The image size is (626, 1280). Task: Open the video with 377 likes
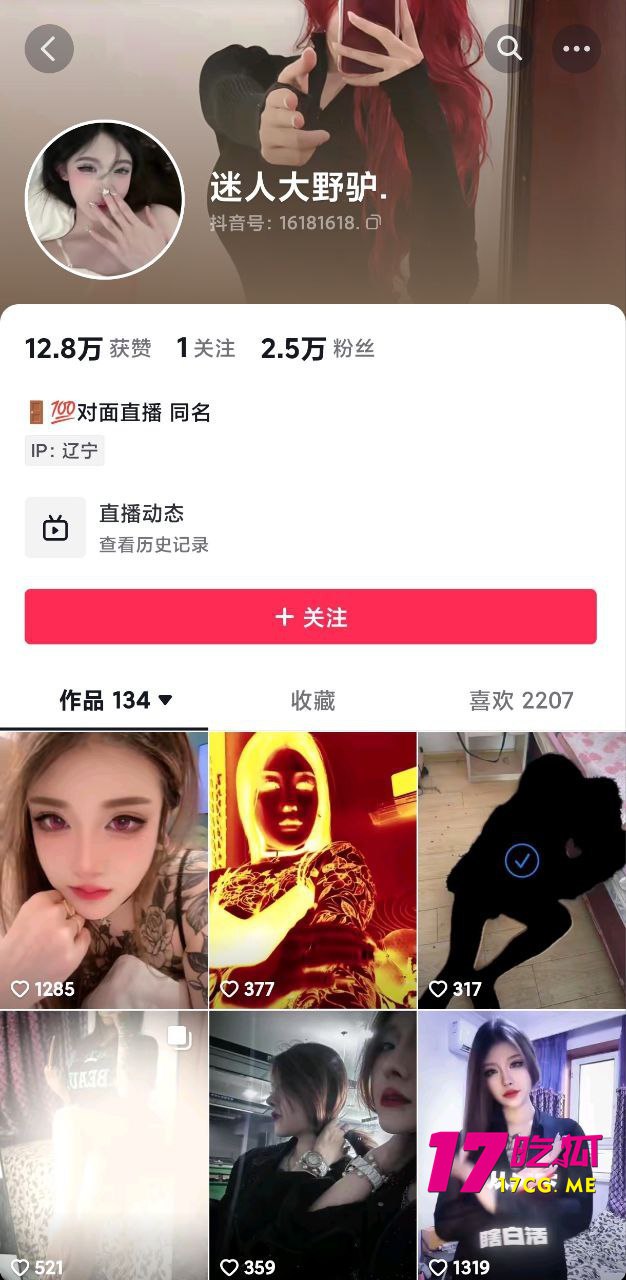pos(312,868)
